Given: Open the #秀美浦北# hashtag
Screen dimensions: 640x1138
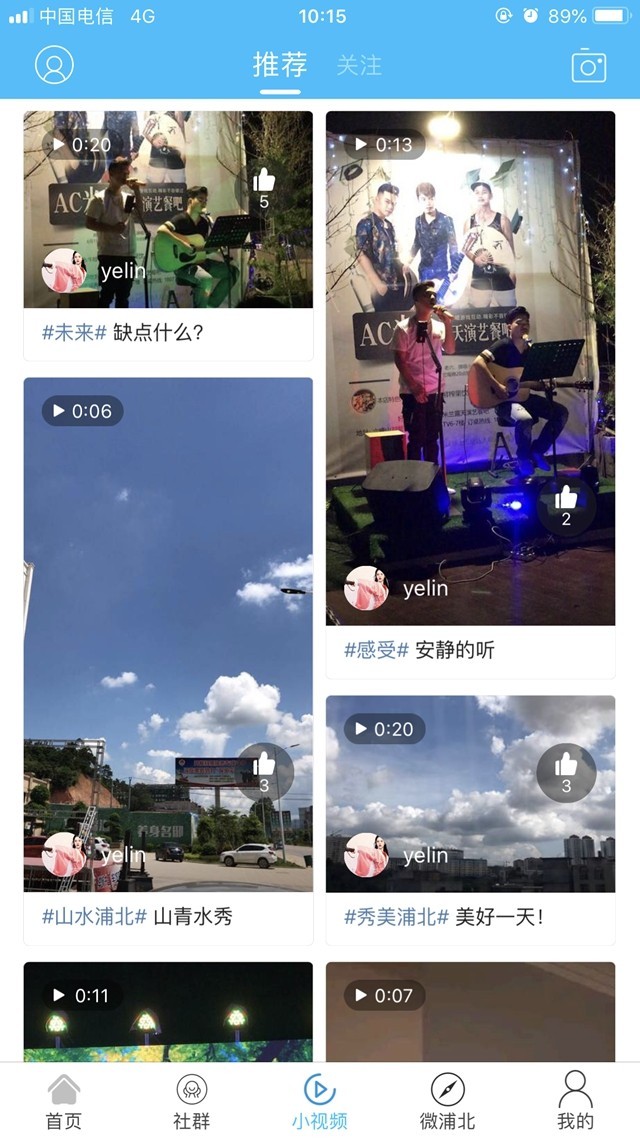Looking at the screenshot, I should [396, 917].
